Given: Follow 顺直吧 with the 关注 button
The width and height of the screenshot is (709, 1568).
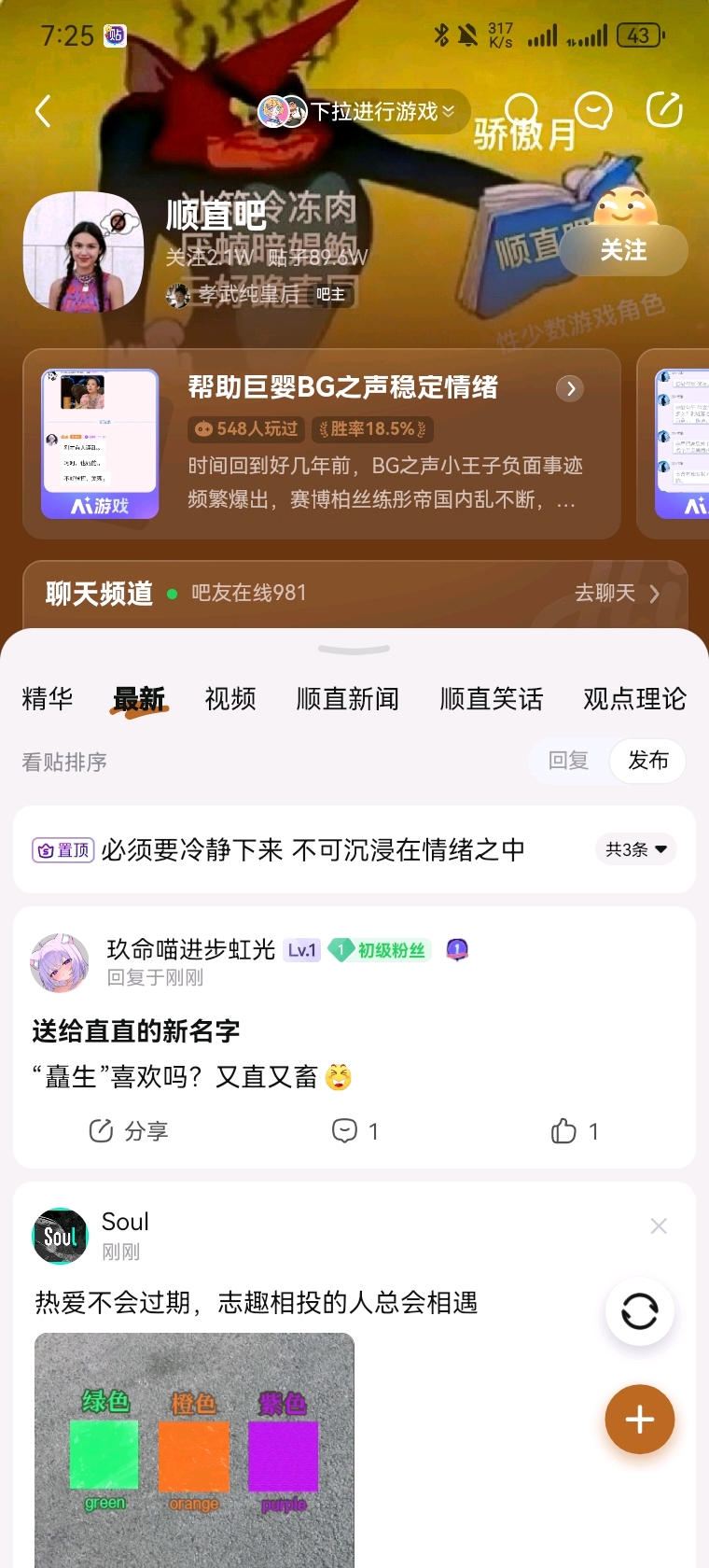Looking at the screenshot, I should click(623, 250).
